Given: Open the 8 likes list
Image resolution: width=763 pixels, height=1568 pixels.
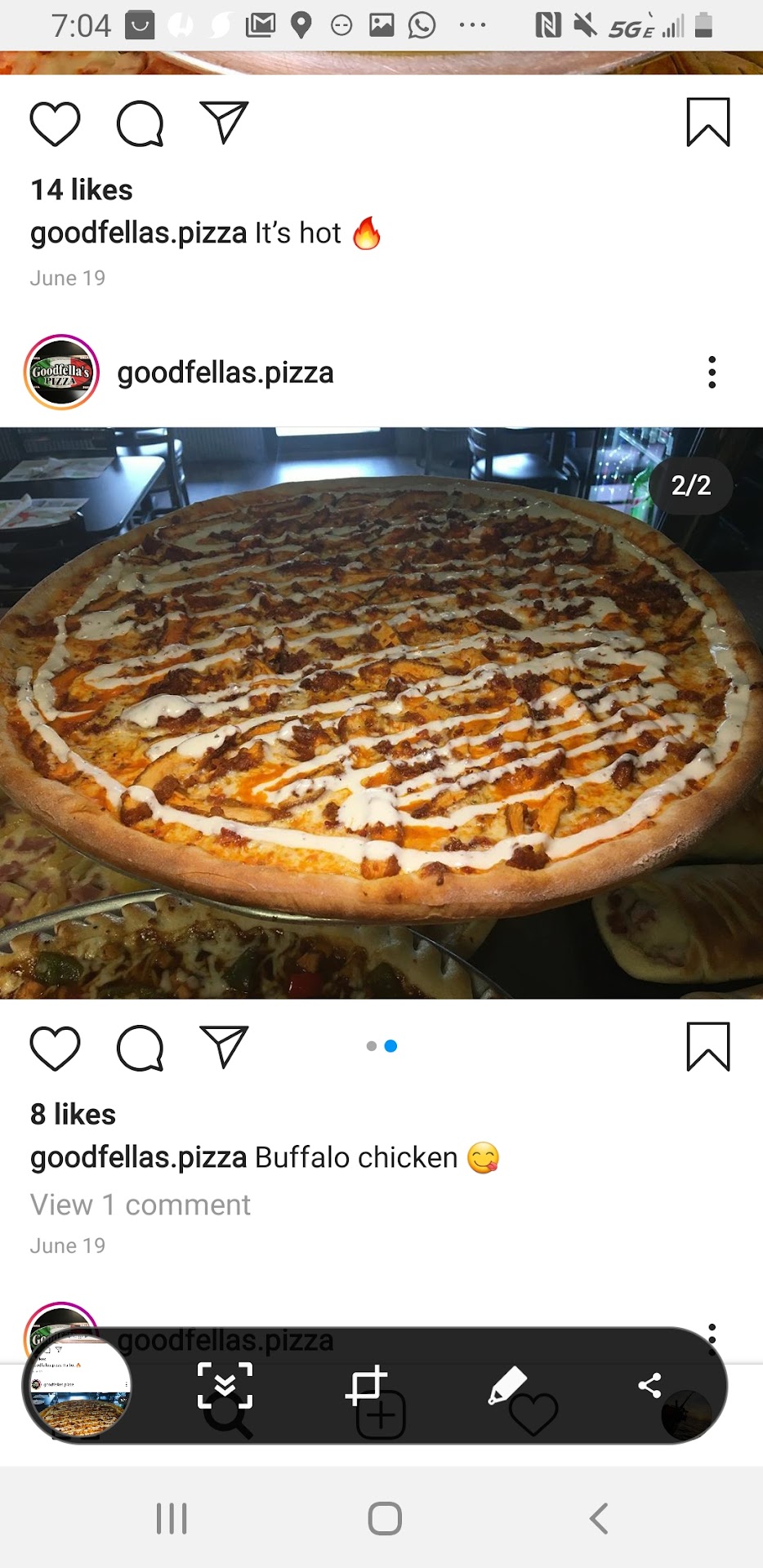Looking at the screenshot, I should pos(73,1115).
